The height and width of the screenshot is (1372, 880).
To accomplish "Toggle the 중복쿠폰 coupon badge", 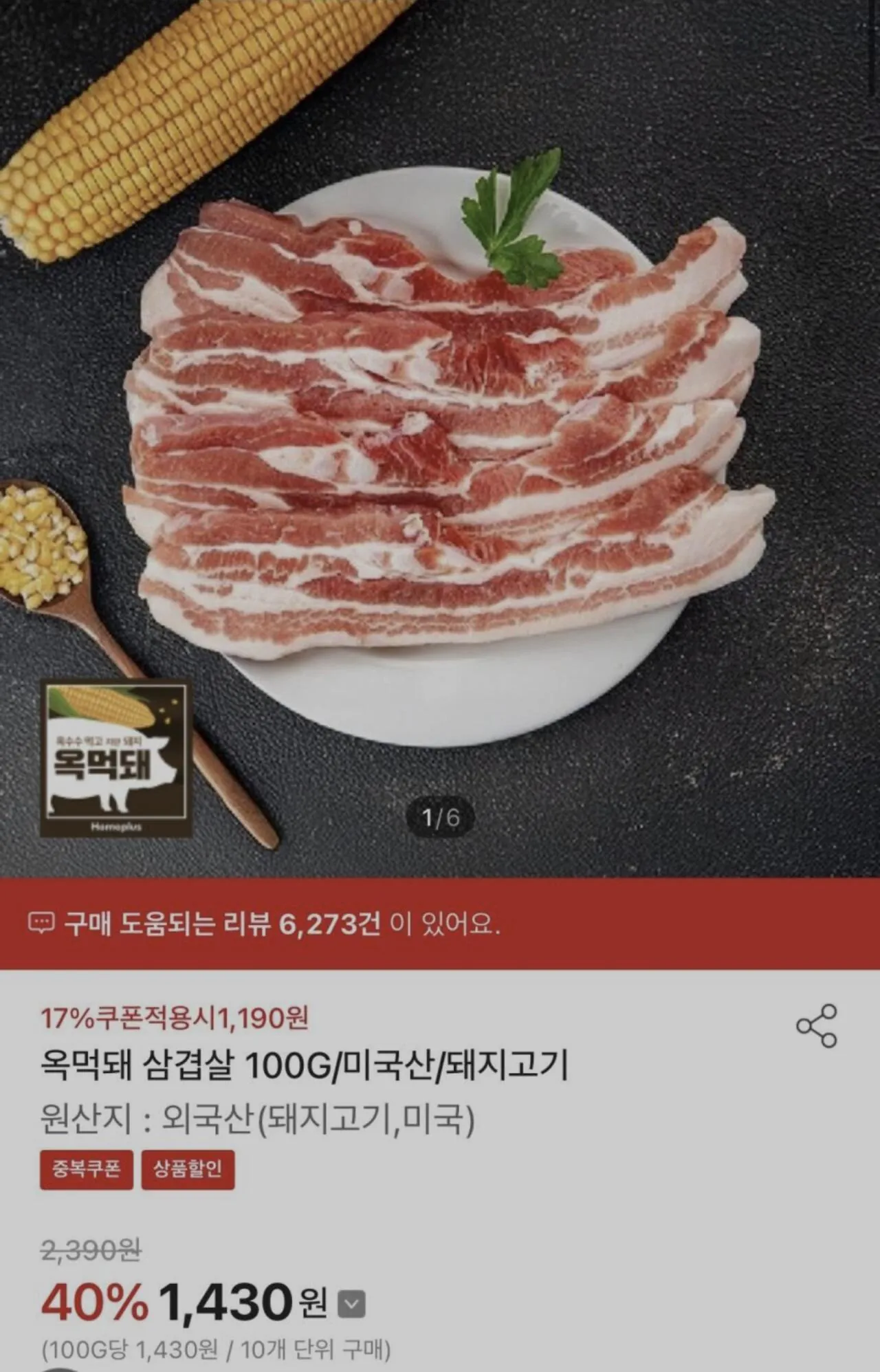I will 86,1167.
